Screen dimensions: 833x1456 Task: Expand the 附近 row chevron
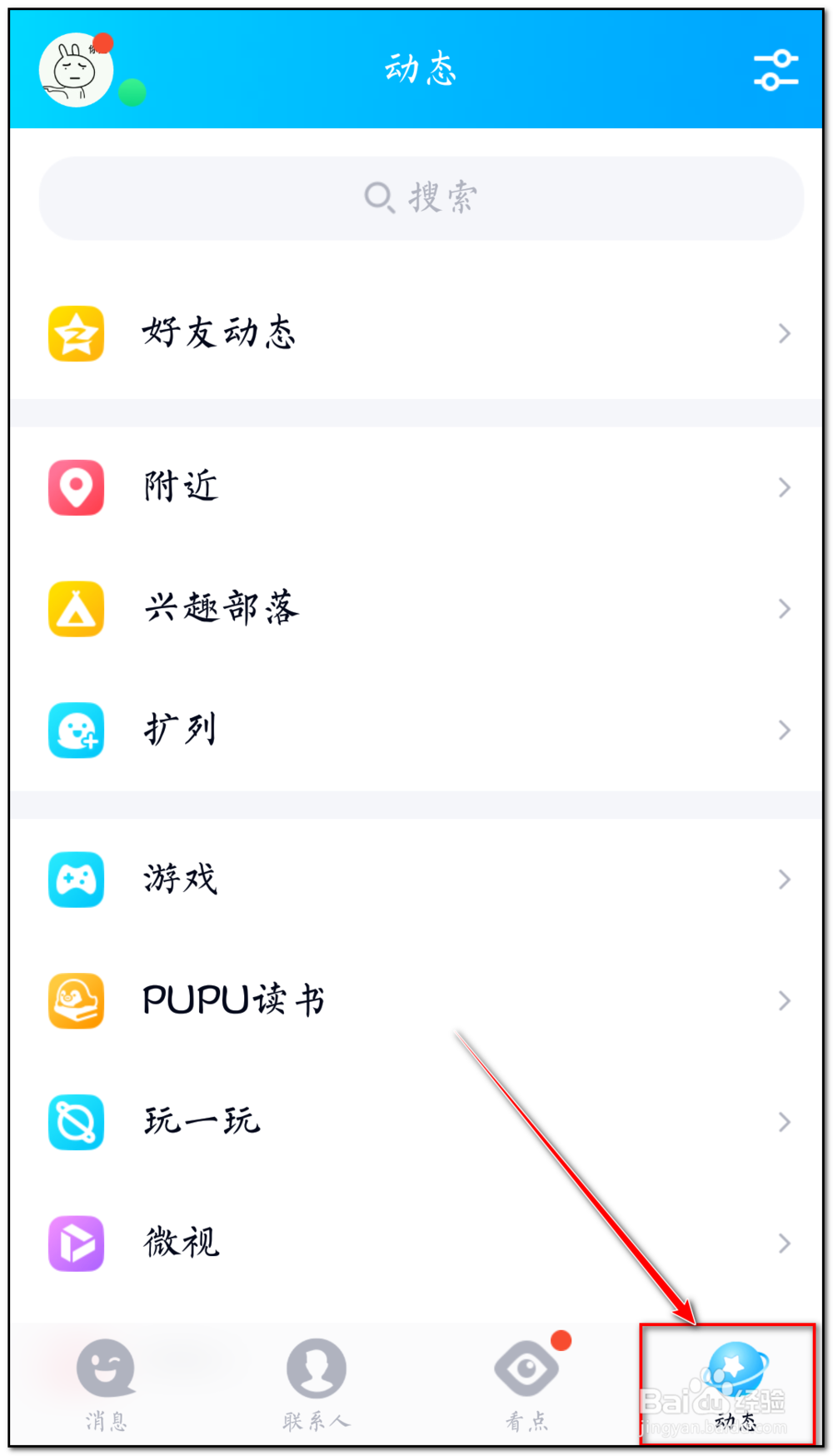click(x=784, y=487)
